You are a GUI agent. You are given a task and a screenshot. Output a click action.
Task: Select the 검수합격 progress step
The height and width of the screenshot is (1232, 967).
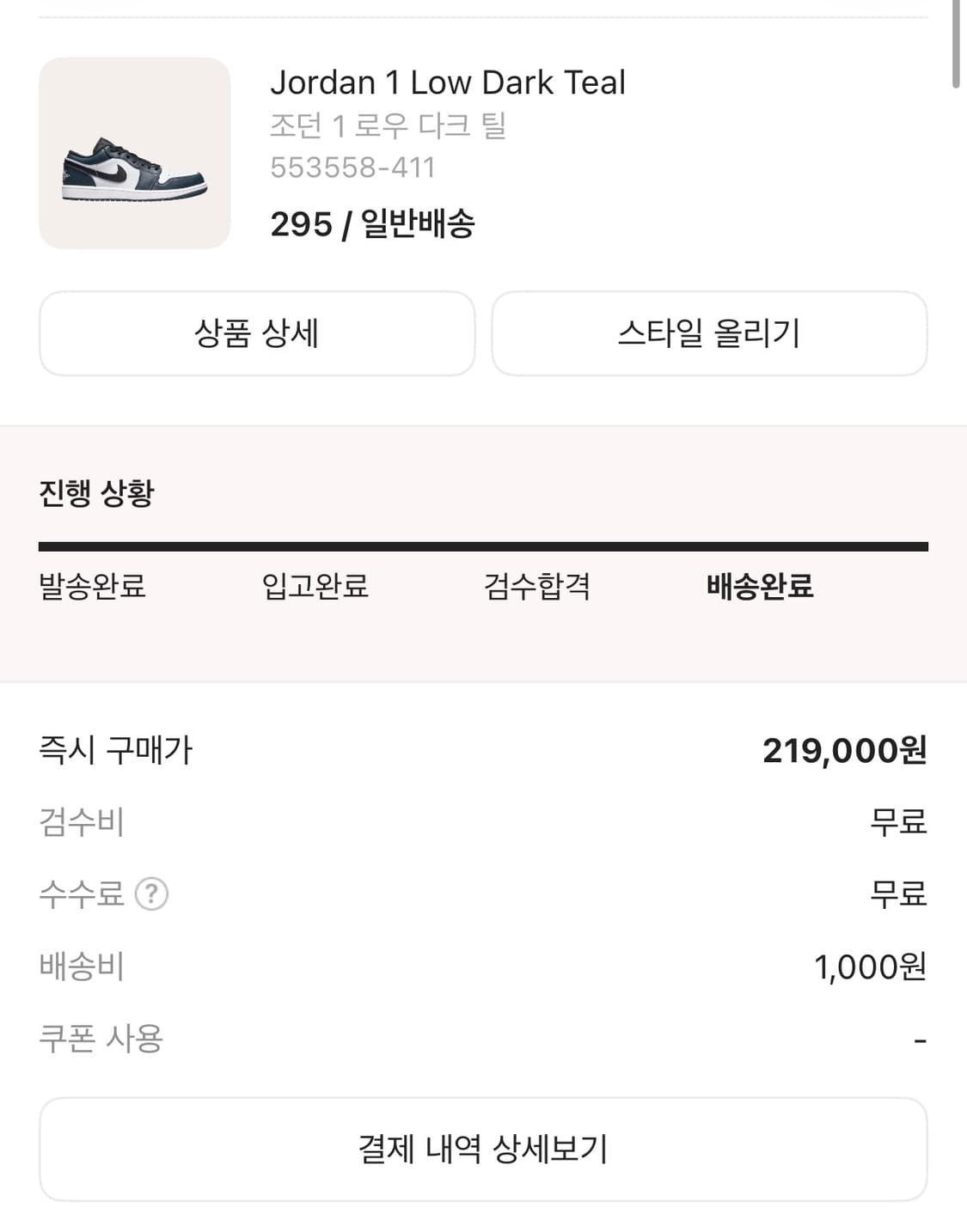[536, 587]
